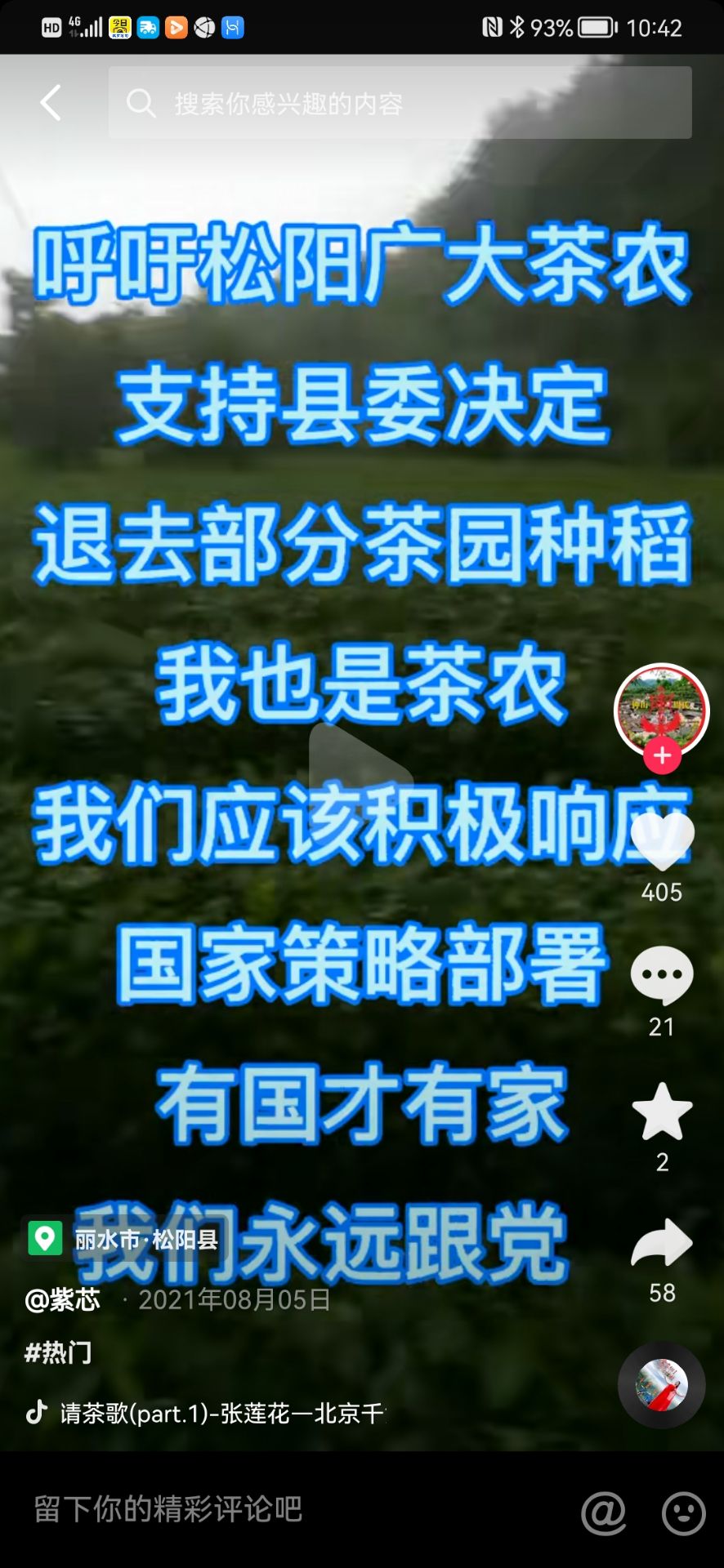Follow the creator via the red plus

662,756
